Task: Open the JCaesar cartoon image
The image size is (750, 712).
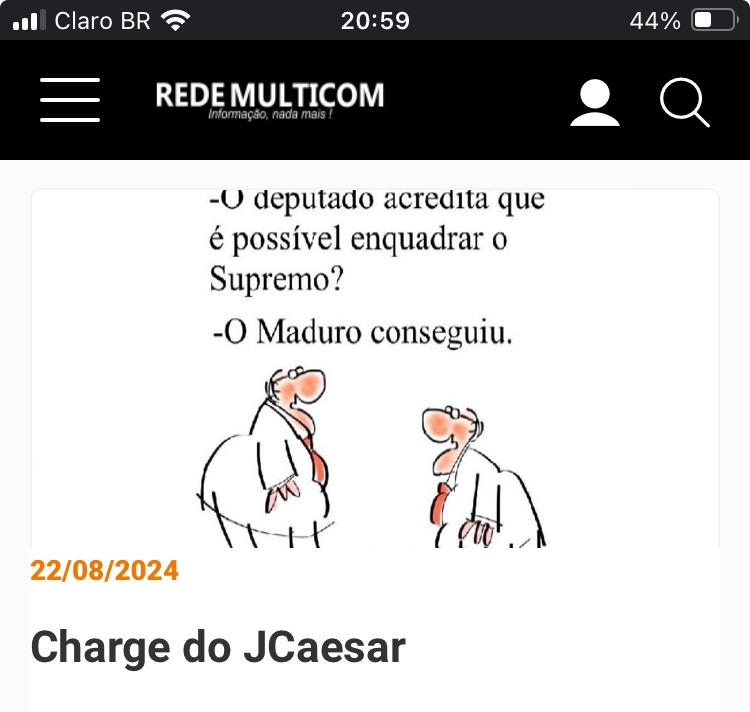Action: coord(375,368)
